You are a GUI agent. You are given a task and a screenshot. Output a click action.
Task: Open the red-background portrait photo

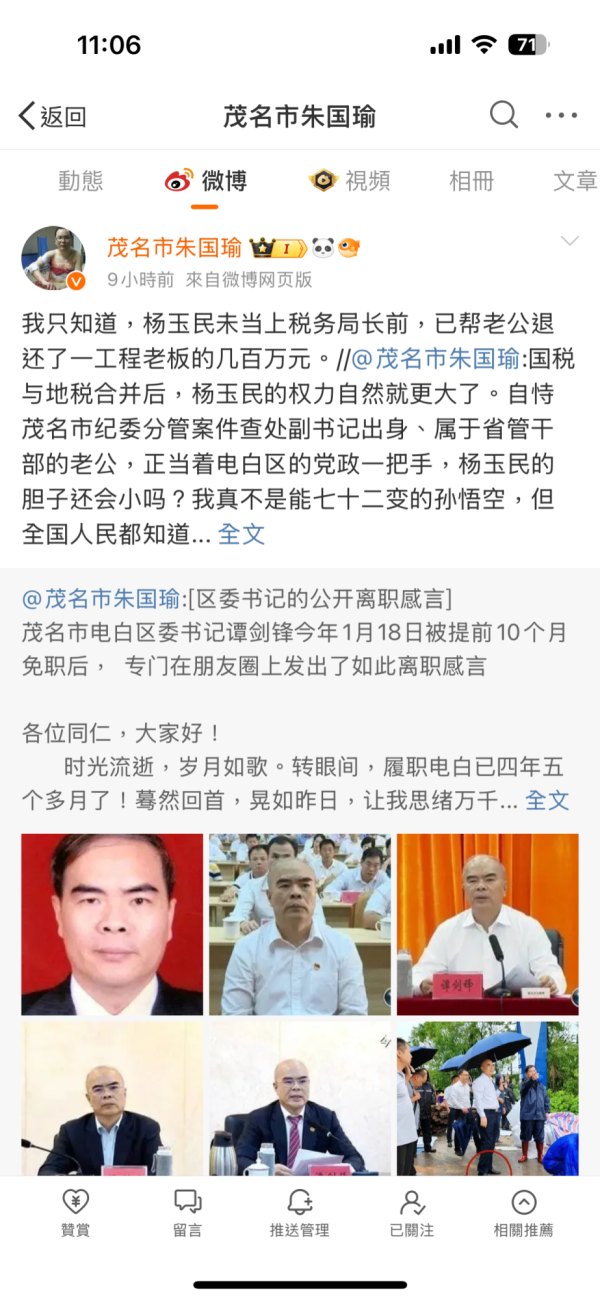[111, 924]
